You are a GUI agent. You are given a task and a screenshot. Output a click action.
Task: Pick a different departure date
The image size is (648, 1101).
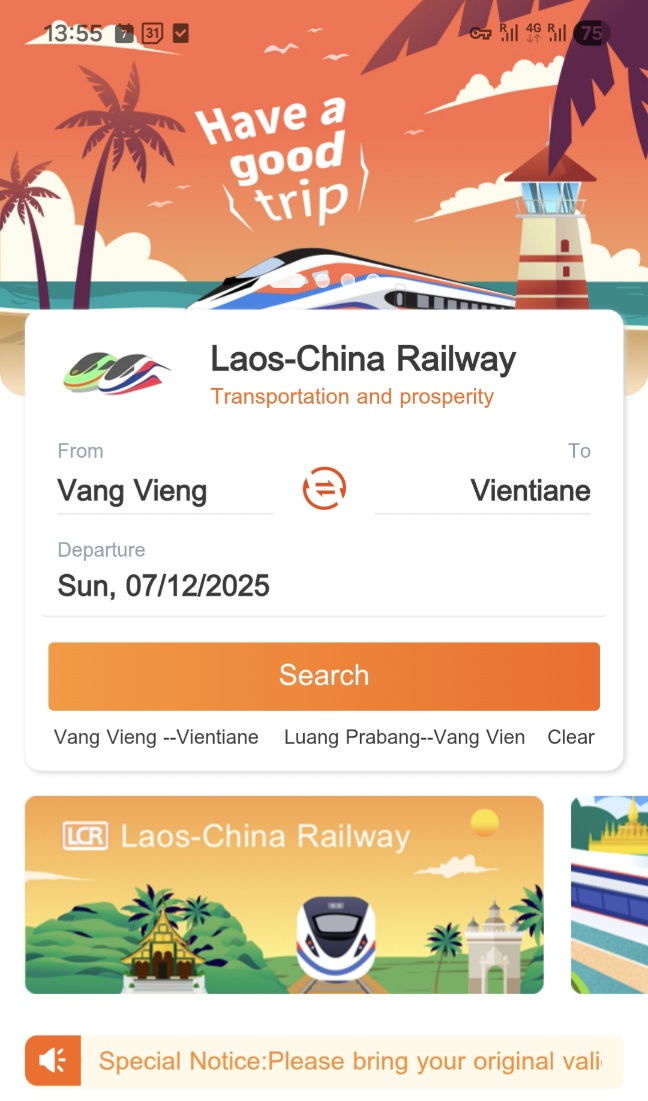click(164, 585)
